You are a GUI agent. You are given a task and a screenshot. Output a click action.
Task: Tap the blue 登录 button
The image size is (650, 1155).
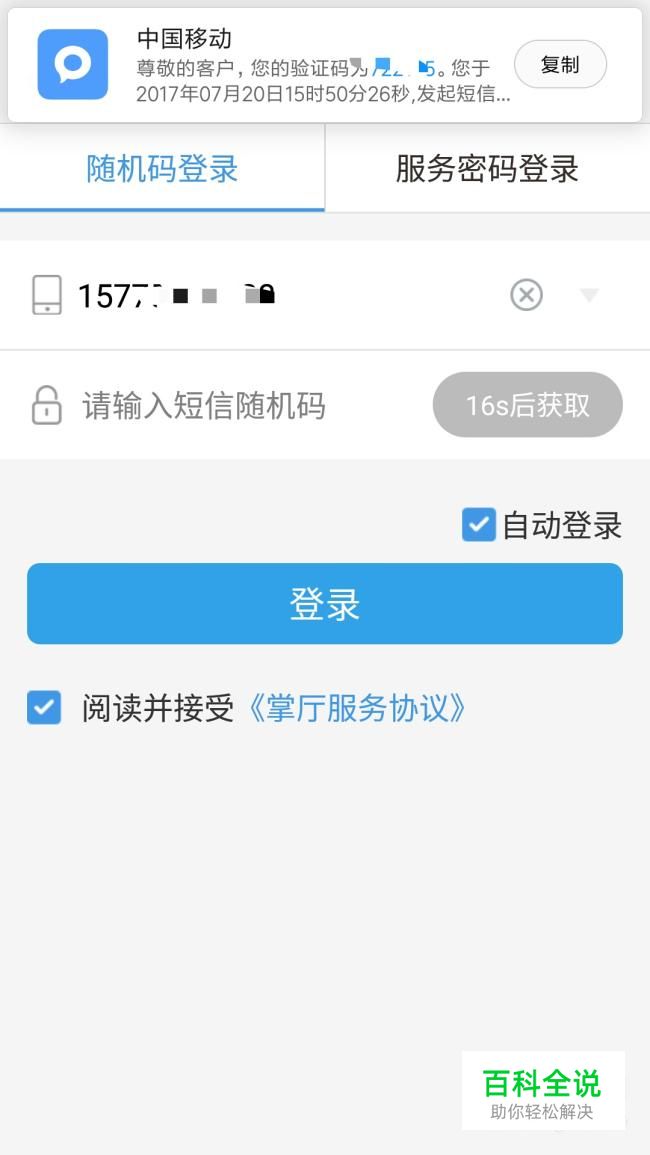pyautogui.click(x=325, y=603)
